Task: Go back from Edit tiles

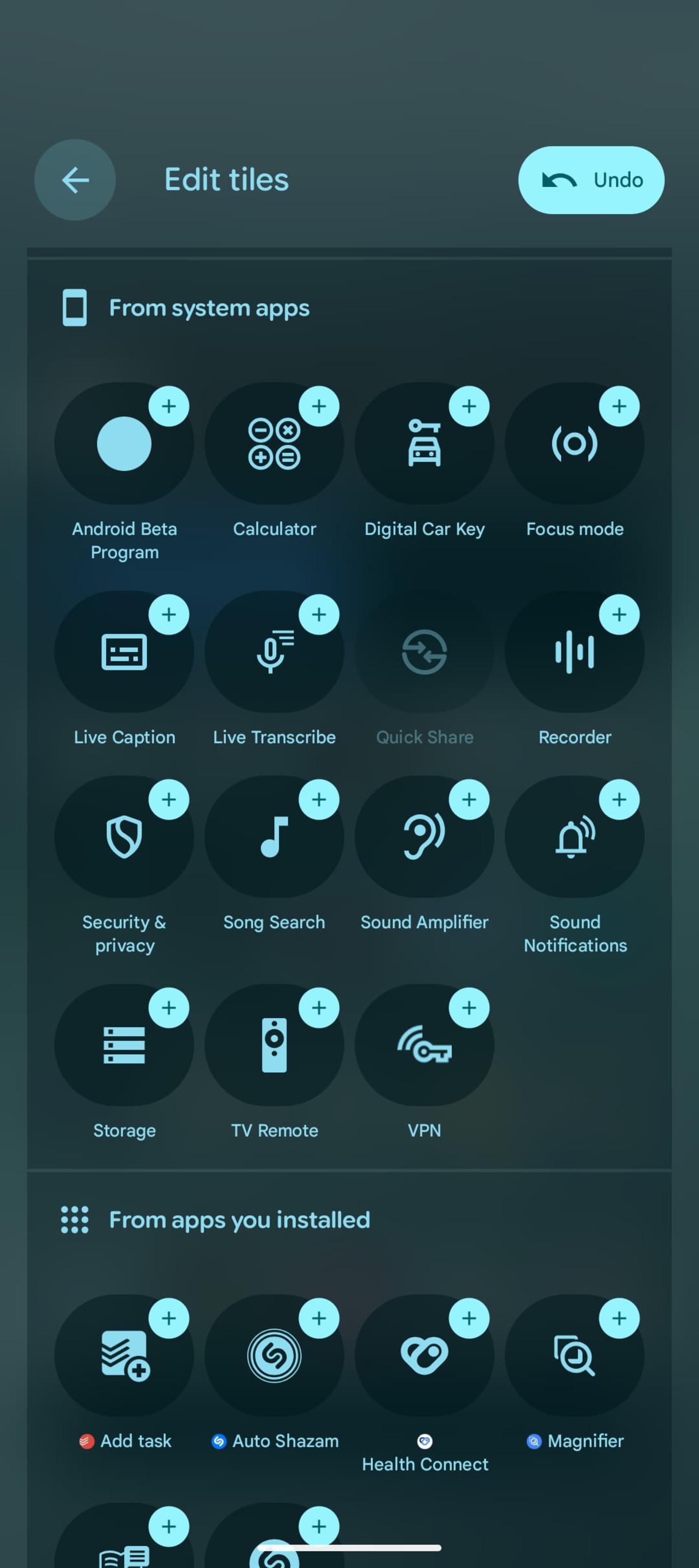Action: (75, 180)
